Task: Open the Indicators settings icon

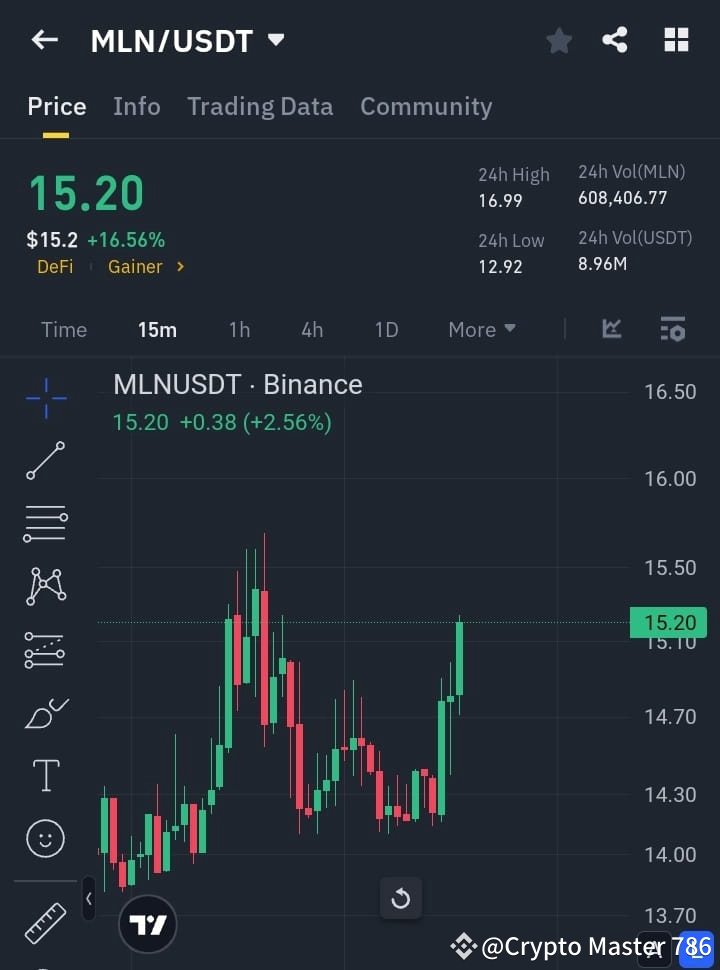Action: click(x=672, y=329)
